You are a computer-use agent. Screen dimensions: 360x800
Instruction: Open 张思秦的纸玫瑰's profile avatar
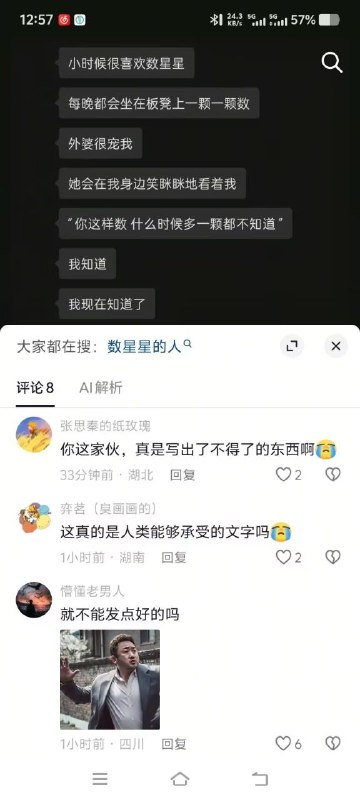[34, 435]
